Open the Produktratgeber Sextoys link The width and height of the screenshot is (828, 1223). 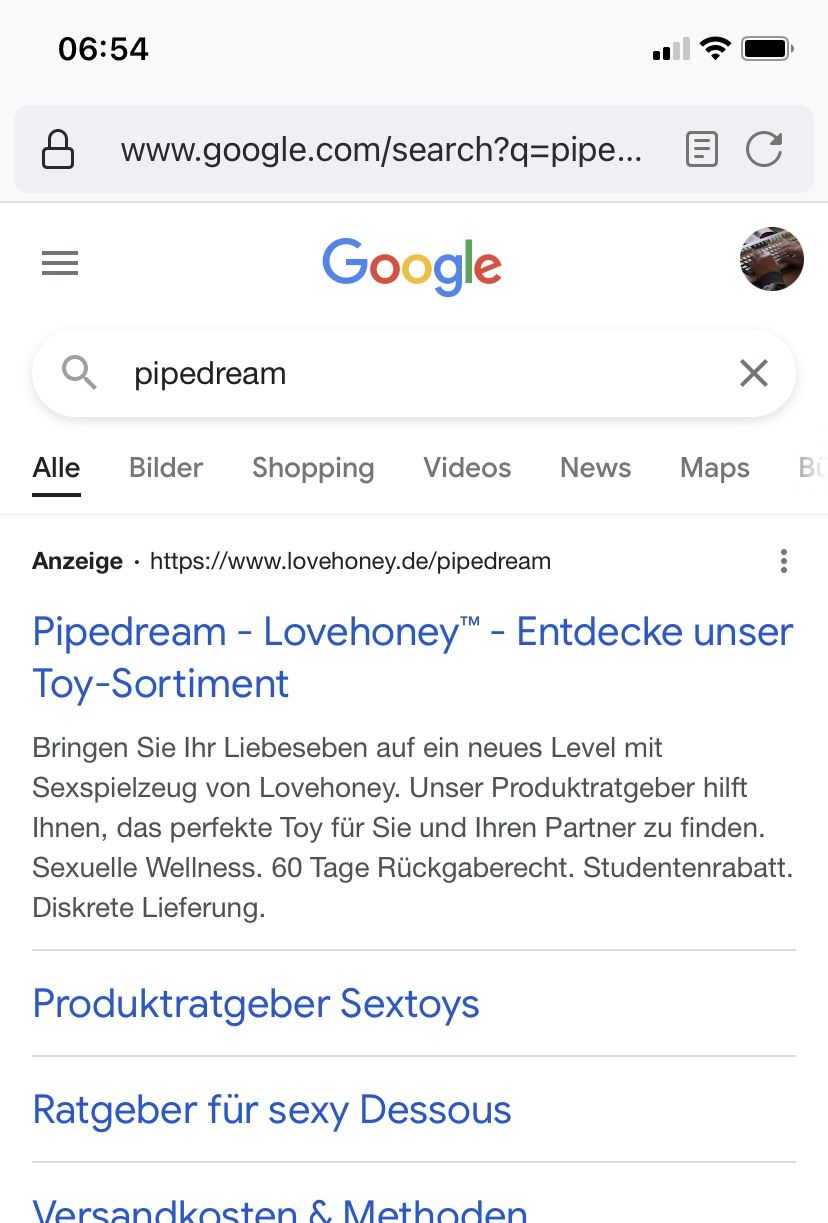coord(256,1003)
